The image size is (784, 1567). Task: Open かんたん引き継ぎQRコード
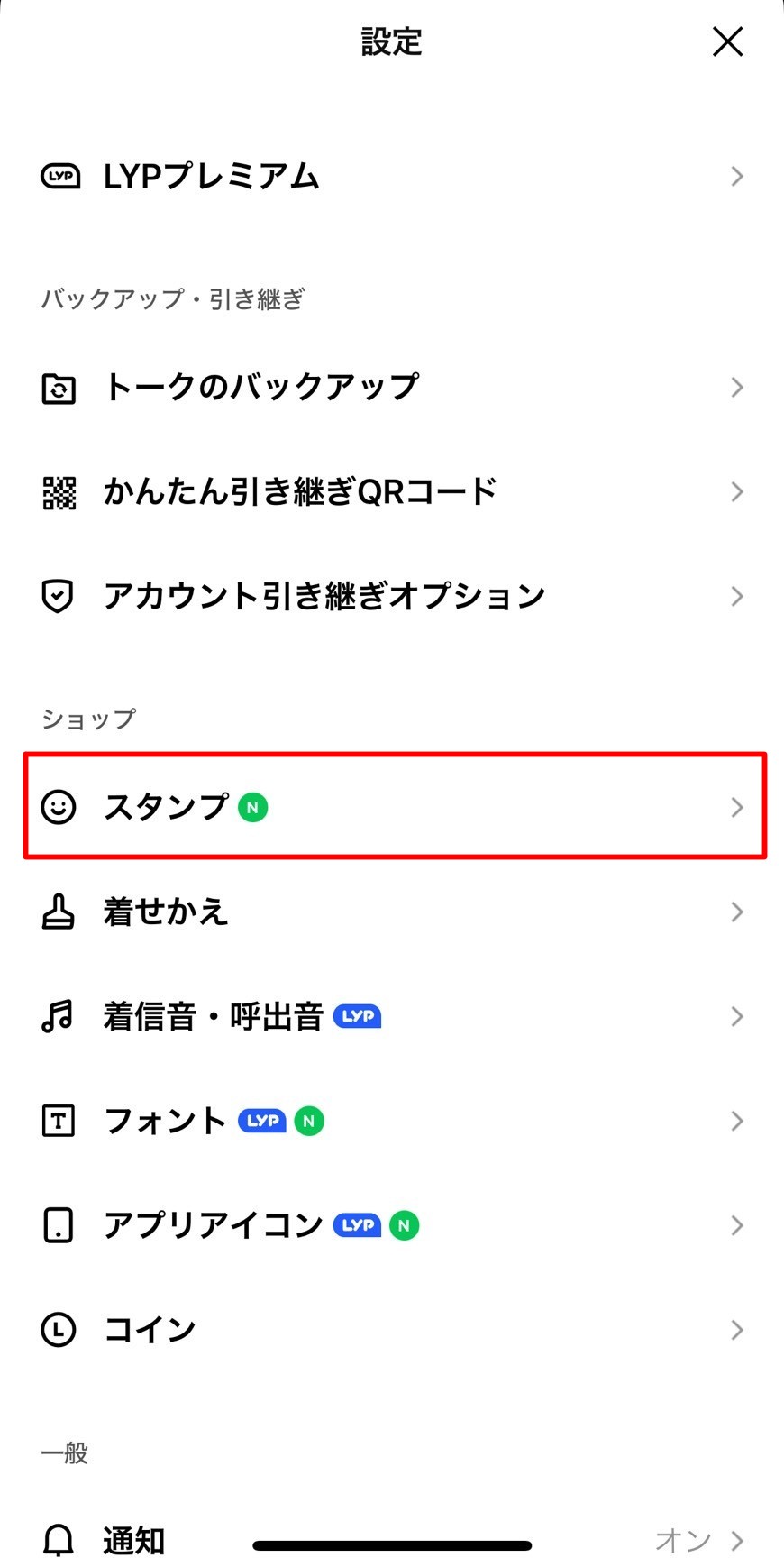pos(392,492)
